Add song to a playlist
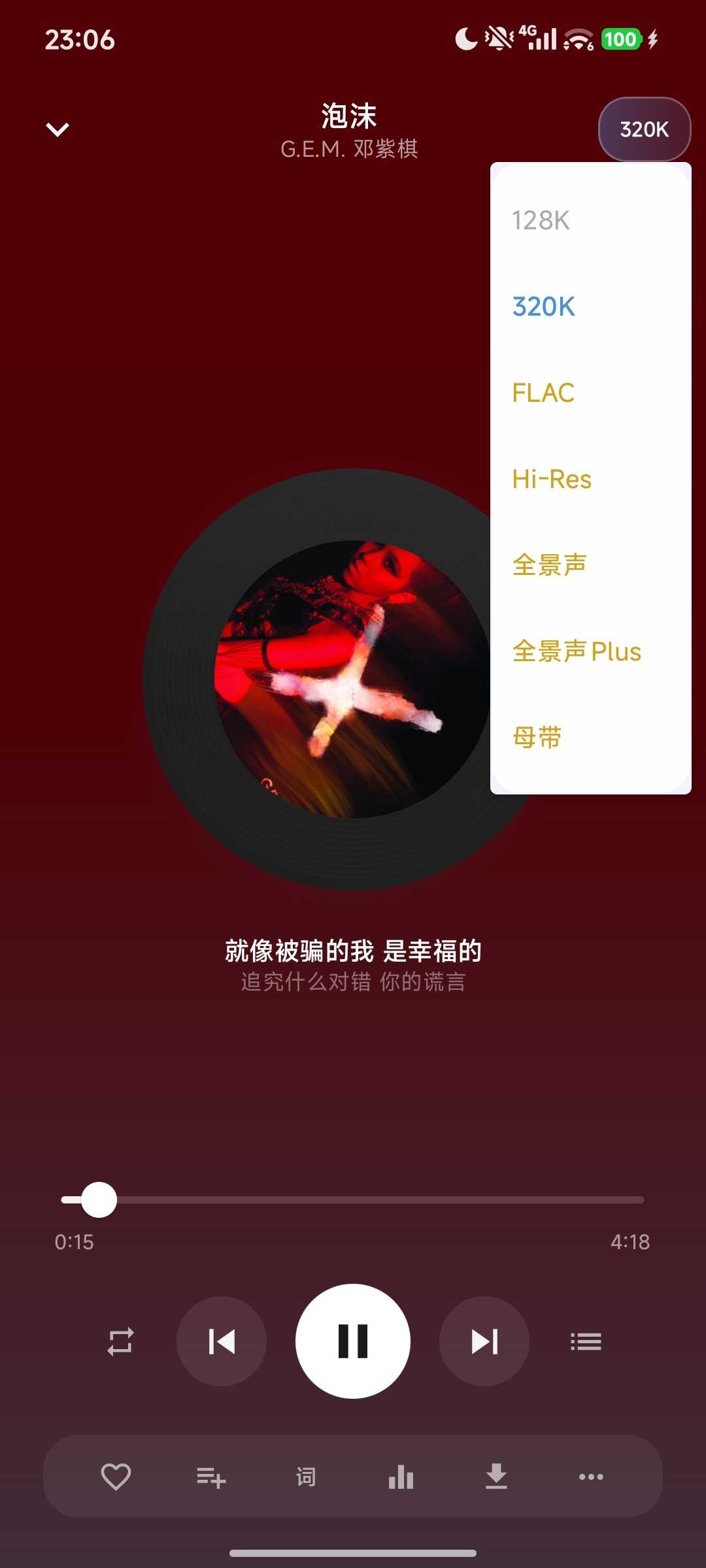The image size is (706, 1568). click(x=211, y=1477)
